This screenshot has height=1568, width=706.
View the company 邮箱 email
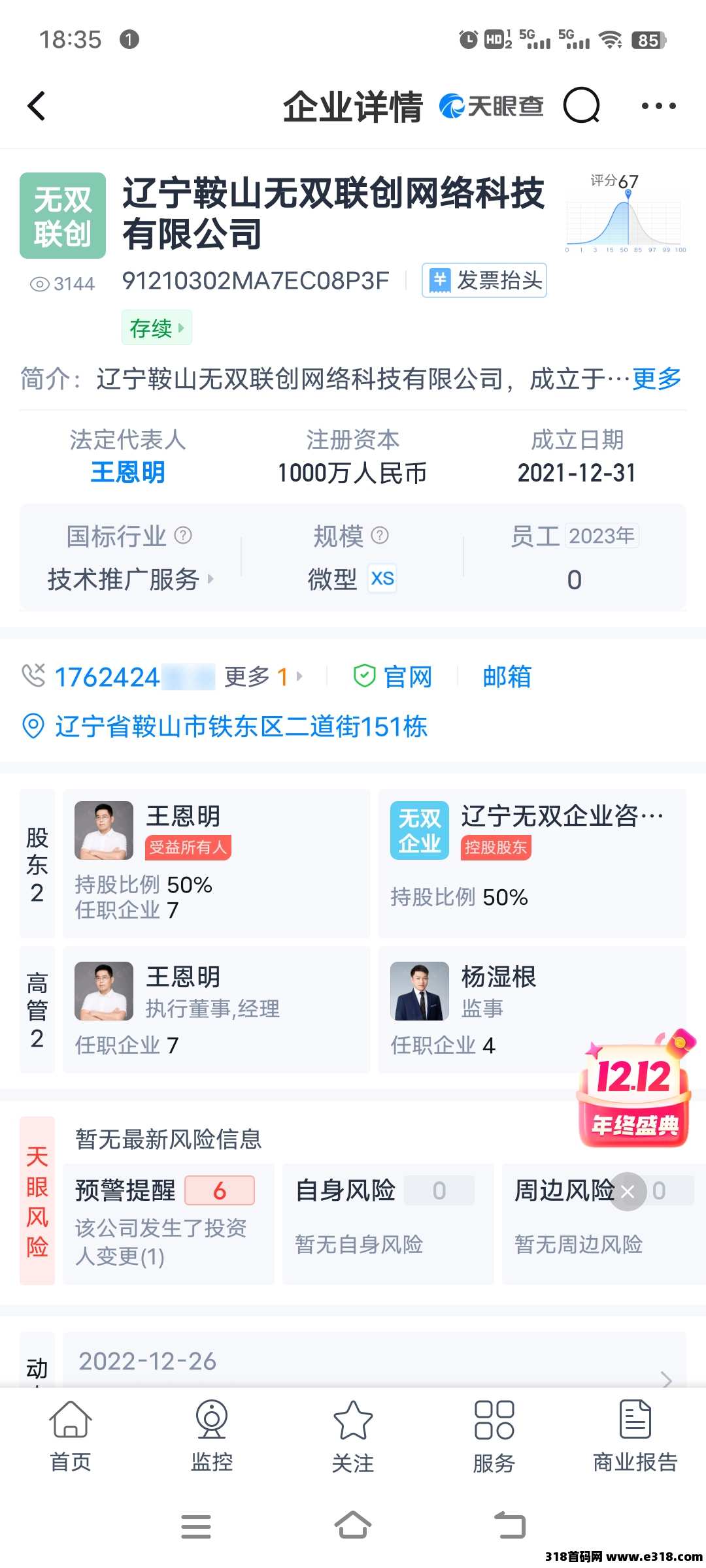(x=507, y=677)
